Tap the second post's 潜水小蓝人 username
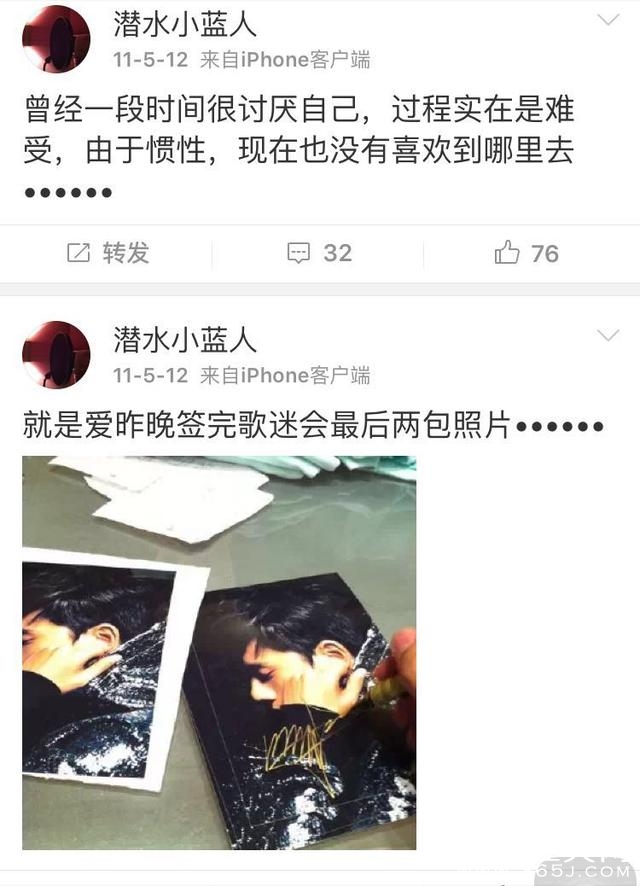This screenshot has width=640, height=886. (x=185, y=340)
